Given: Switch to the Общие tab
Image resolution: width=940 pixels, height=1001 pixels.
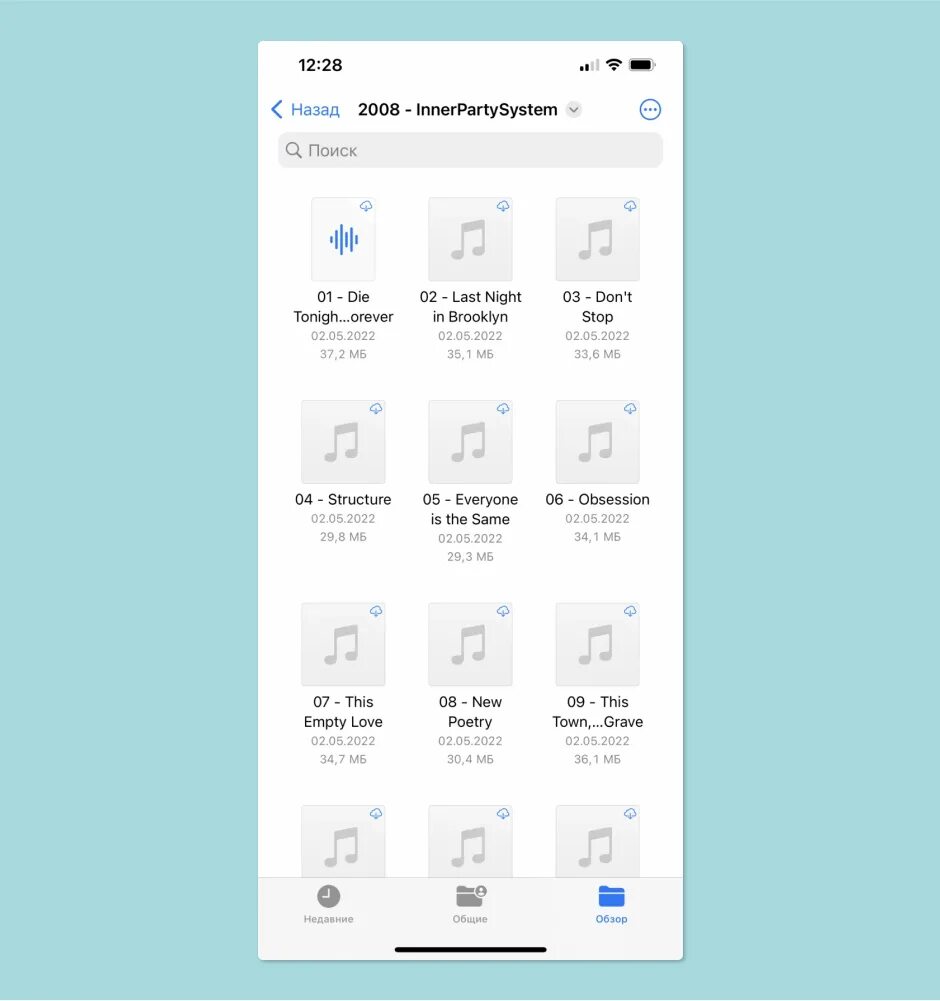Looking at the screenshot, I should [x=470, y=904].
